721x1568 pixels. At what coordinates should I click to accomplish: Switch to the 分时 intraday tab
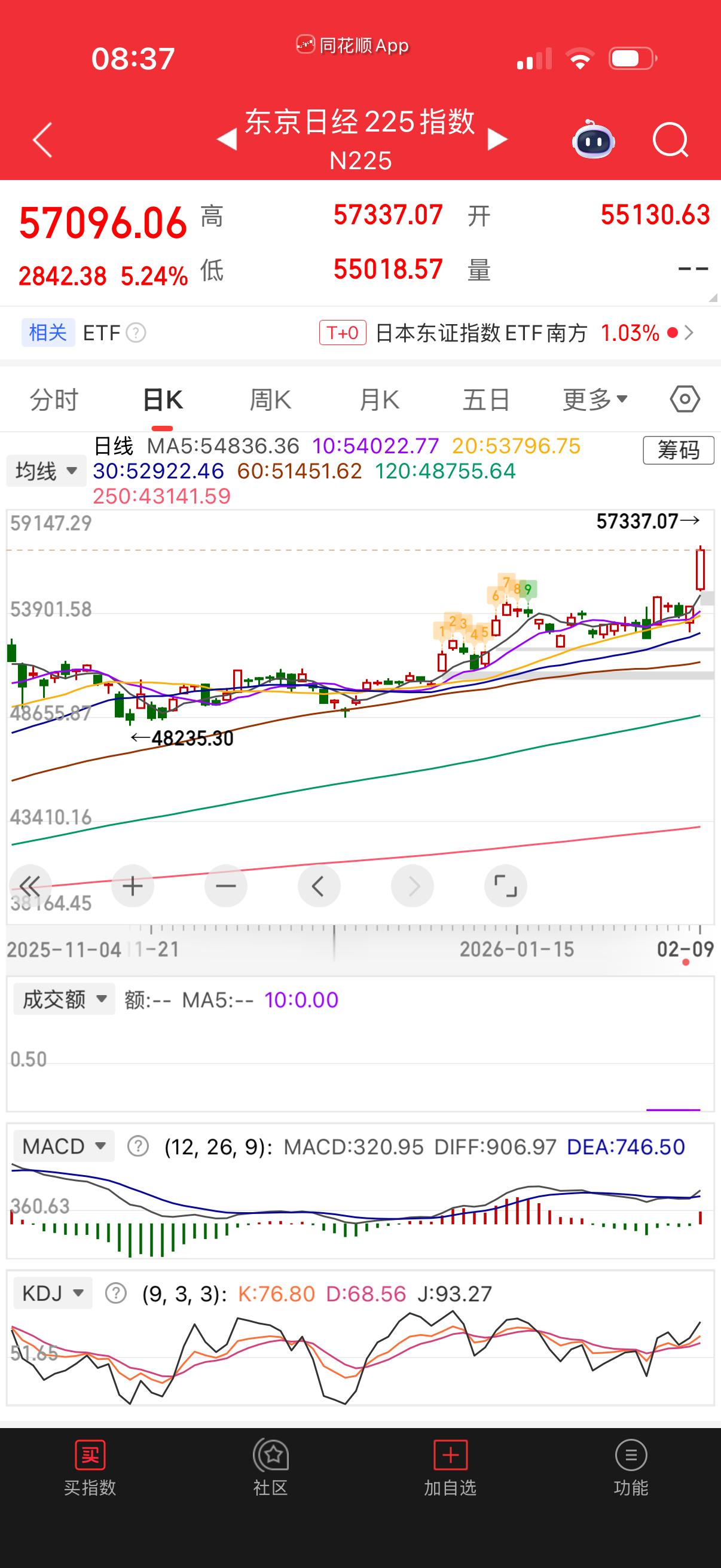pyautogui.click(x=54, y=399)
